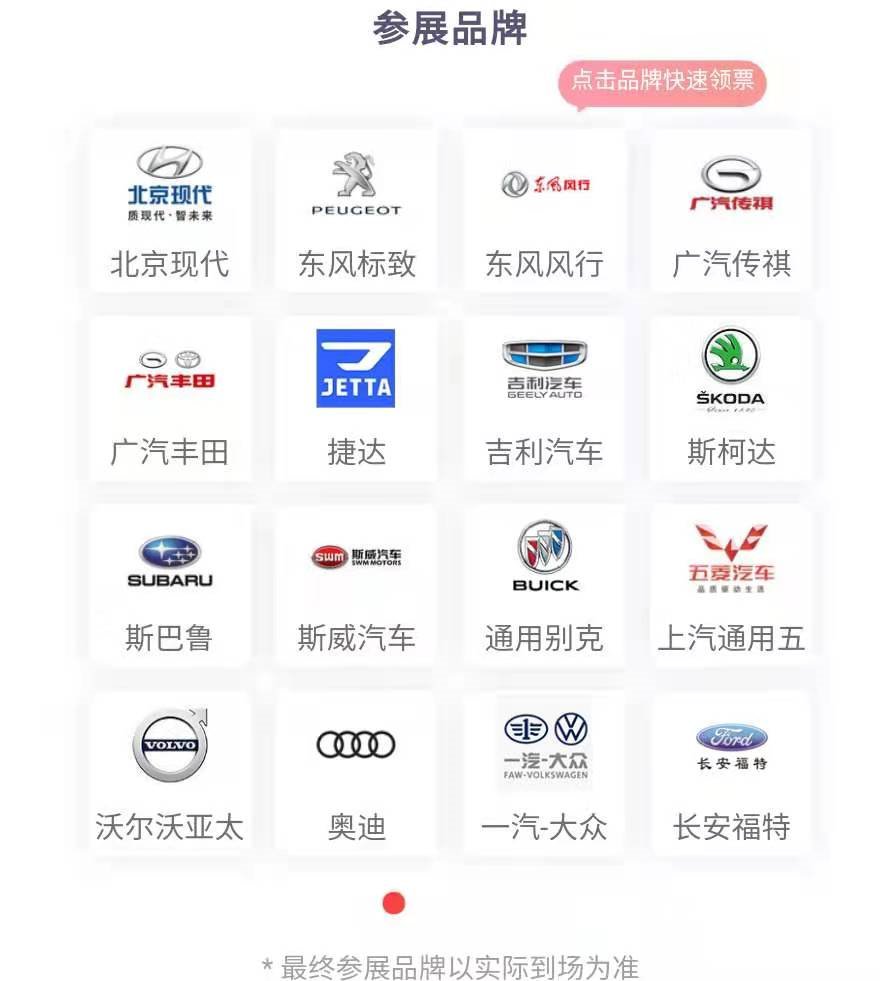The image size is (880, 981).
Task: Open the 斯巴鲁 brand tile
Action: pyautogui.click(x=169, y=585)
